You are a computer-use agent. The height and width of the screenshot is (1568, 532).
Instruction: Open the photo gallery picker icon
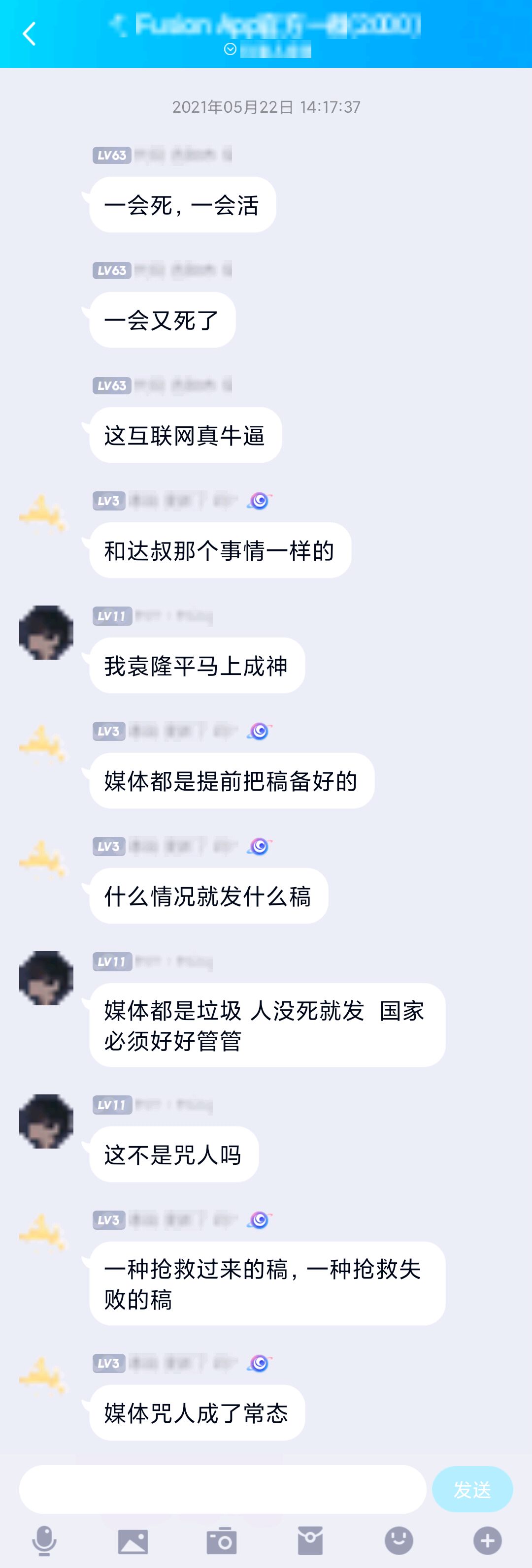pos(133,1540)
